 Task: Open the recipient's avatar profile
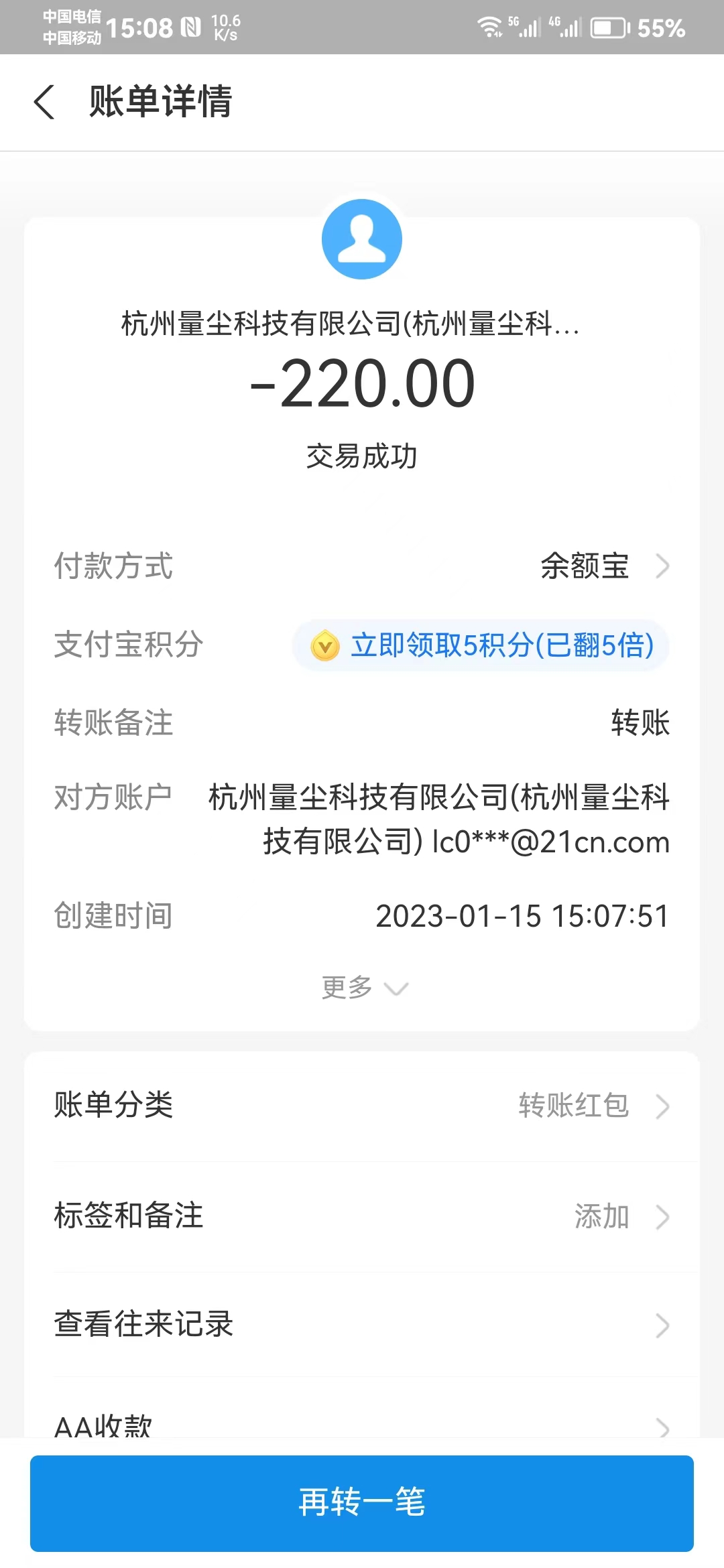point(362,239)
